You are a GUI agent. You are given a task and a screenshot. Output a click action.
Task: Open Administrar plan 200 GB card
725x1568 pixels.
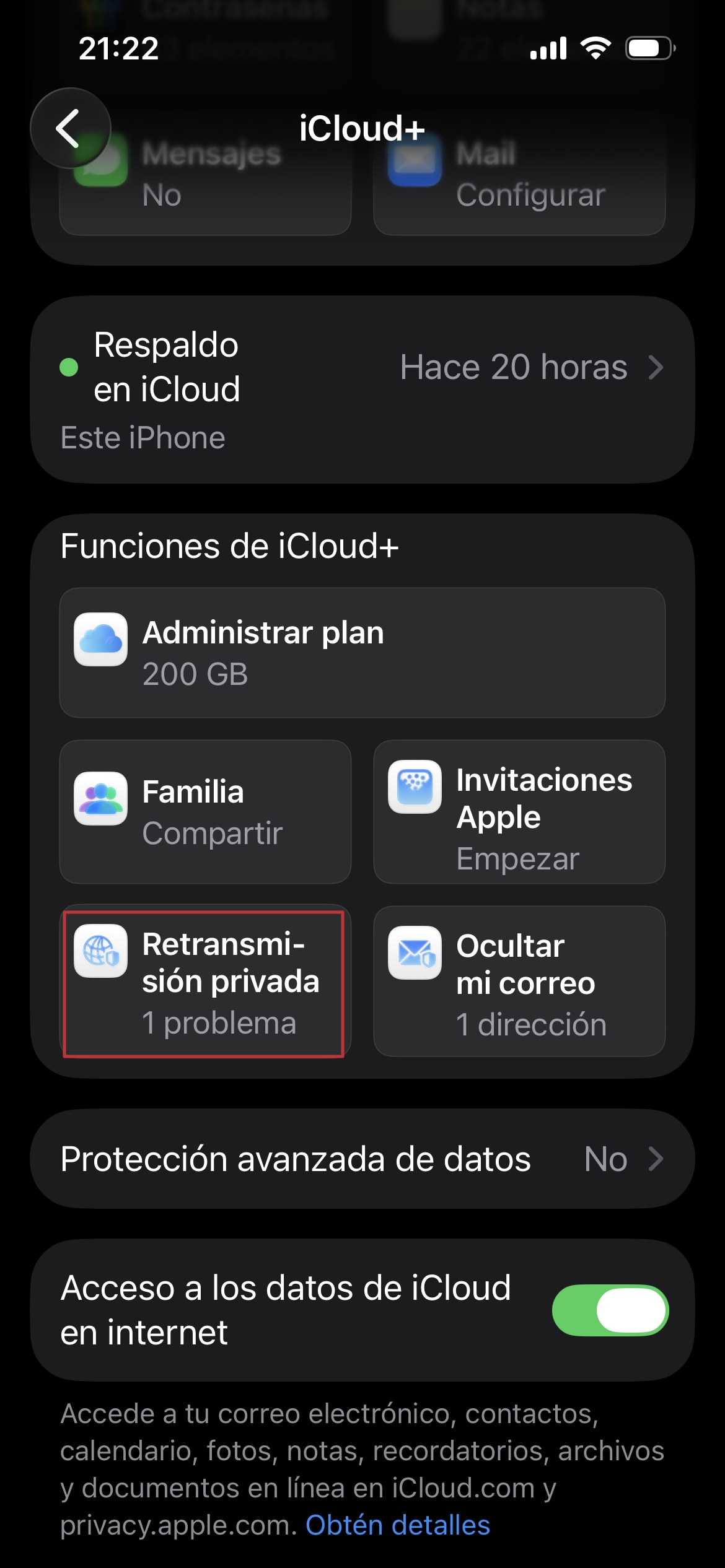click(x=362, y=653)
